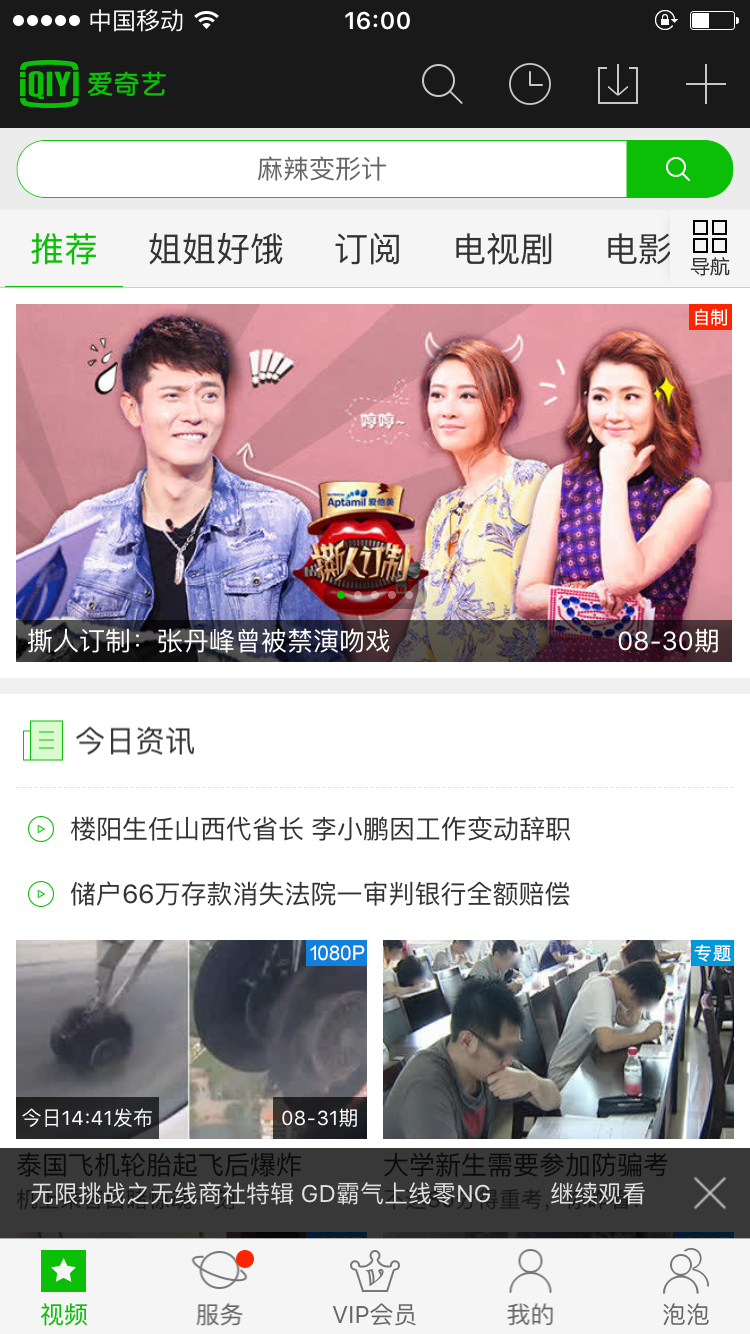
Task: Open the search magnifier icon in the top bar
Action: point(442,84)
